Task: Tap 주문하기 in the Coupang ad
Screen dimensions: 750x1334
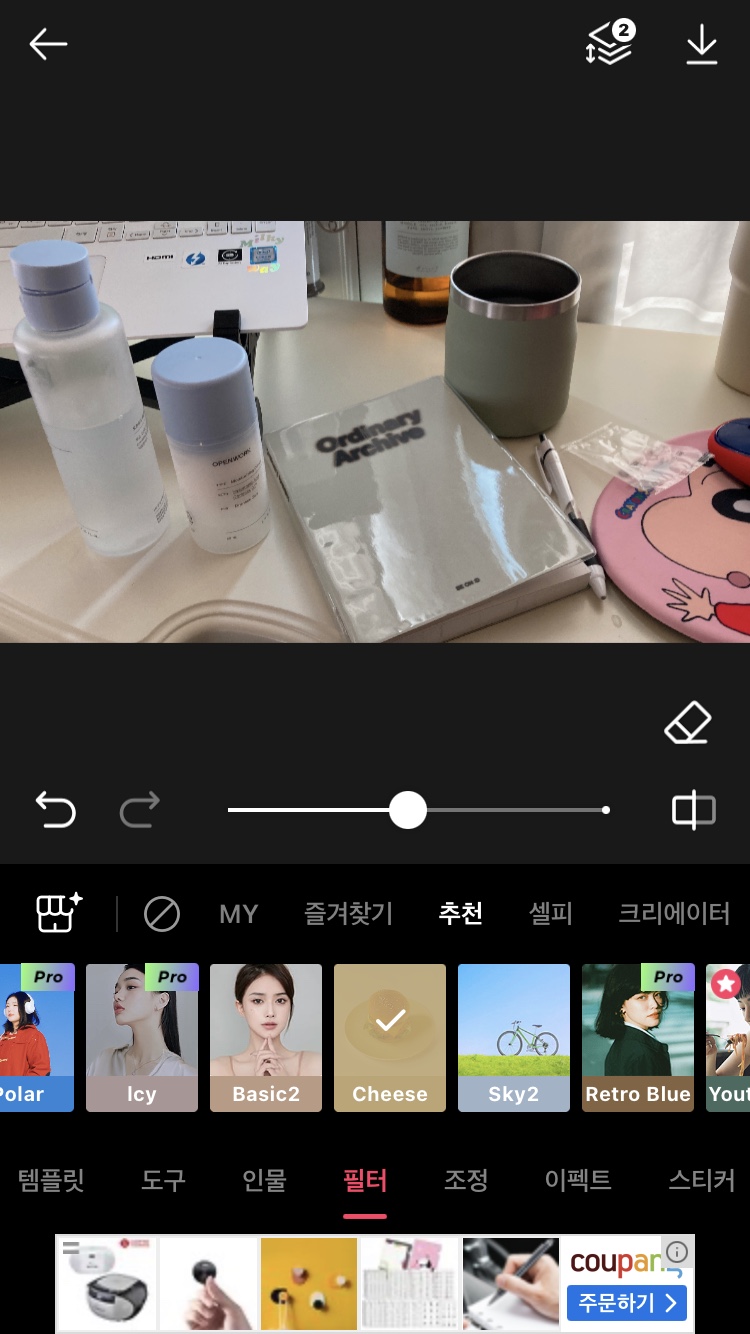Action: (x=627, y=1303)
